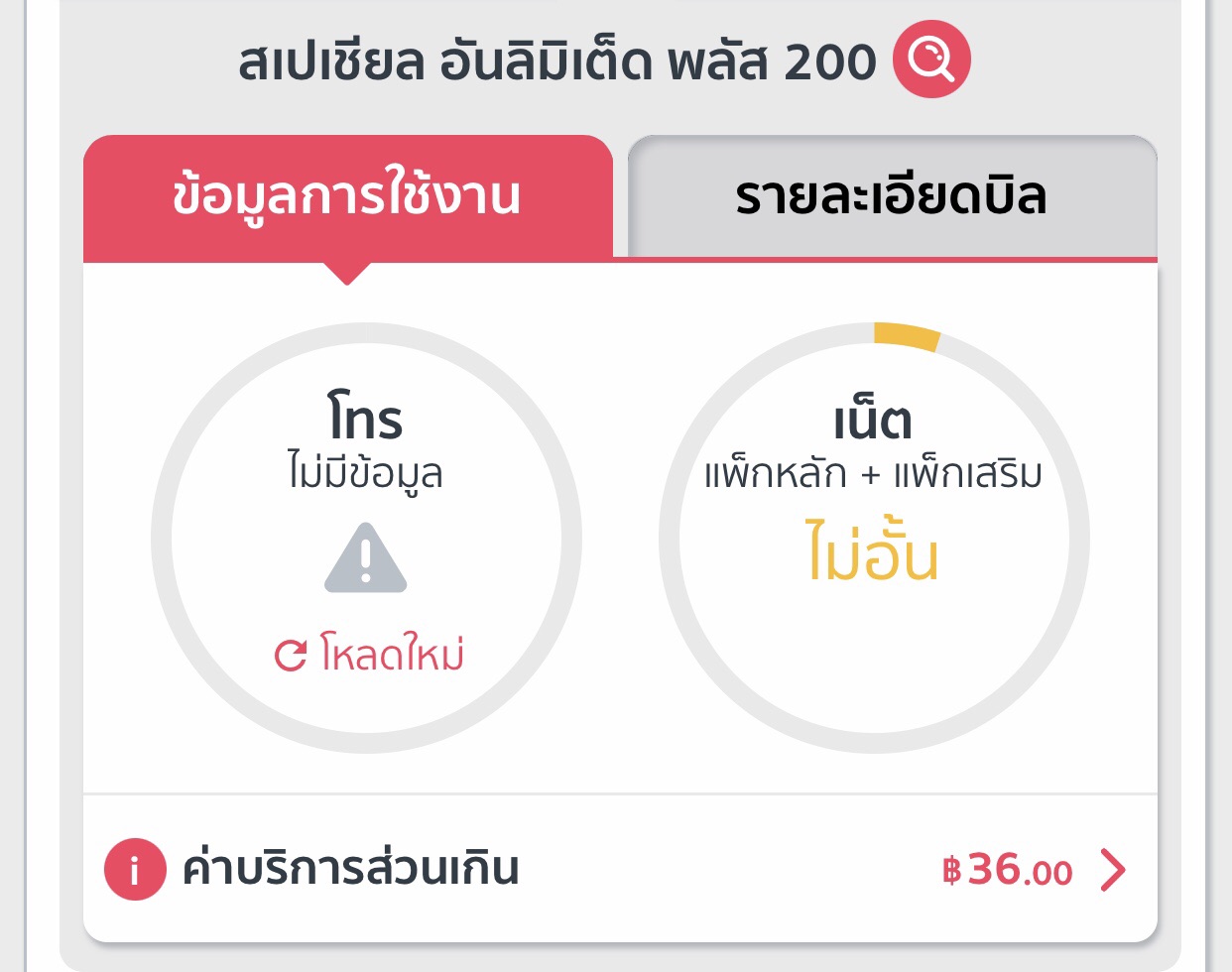The image size is (1232, 972).
Task: Open the ค่าบริการส่วนเกิน row
Action: click(x=620, y=870)
